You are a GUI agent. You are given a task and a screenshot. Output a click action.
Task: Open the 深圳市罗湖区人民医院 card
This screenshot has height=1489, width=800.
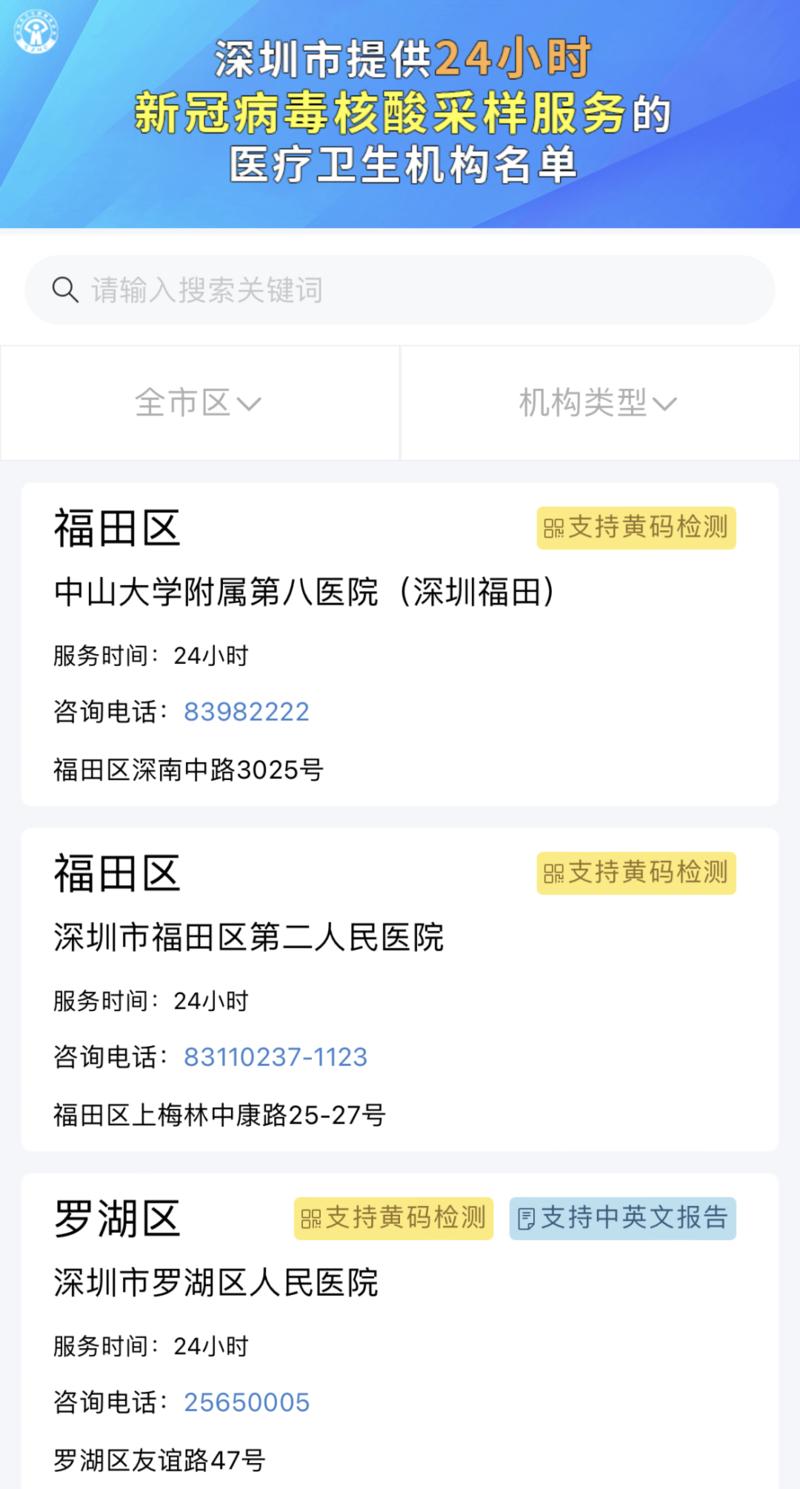coord(400,1331)
